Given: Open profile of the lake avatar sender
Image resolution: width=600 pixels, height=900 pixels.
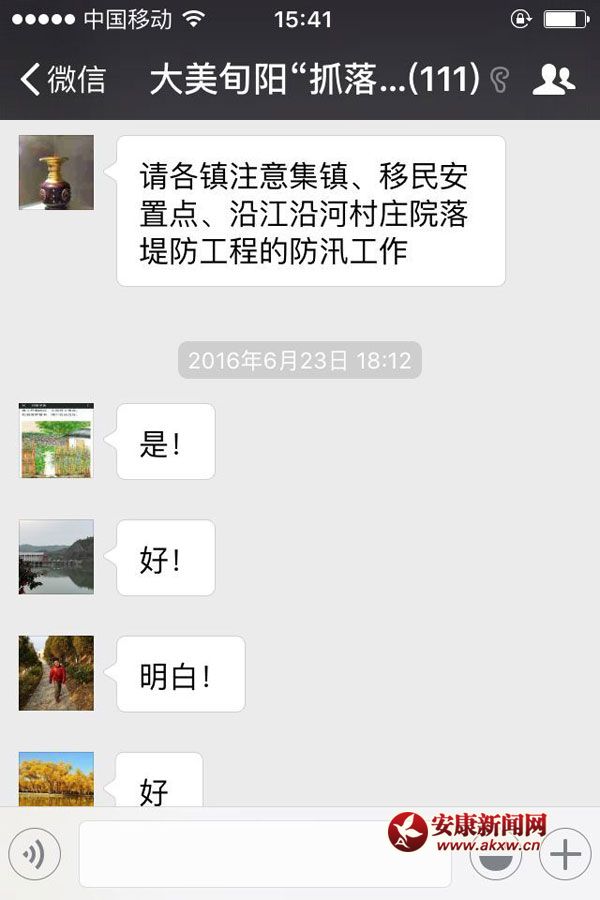Looking at the screenshot, I should (56, 557).
